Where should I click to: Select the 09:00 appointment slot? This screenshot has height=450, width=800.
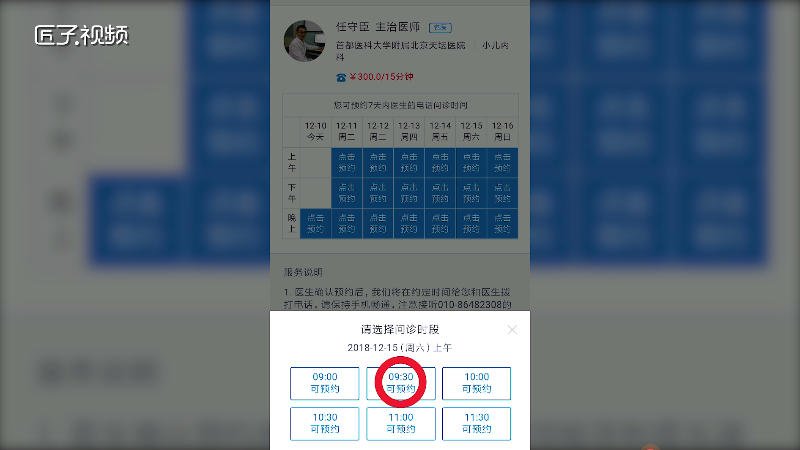click(x=325, y=383)
